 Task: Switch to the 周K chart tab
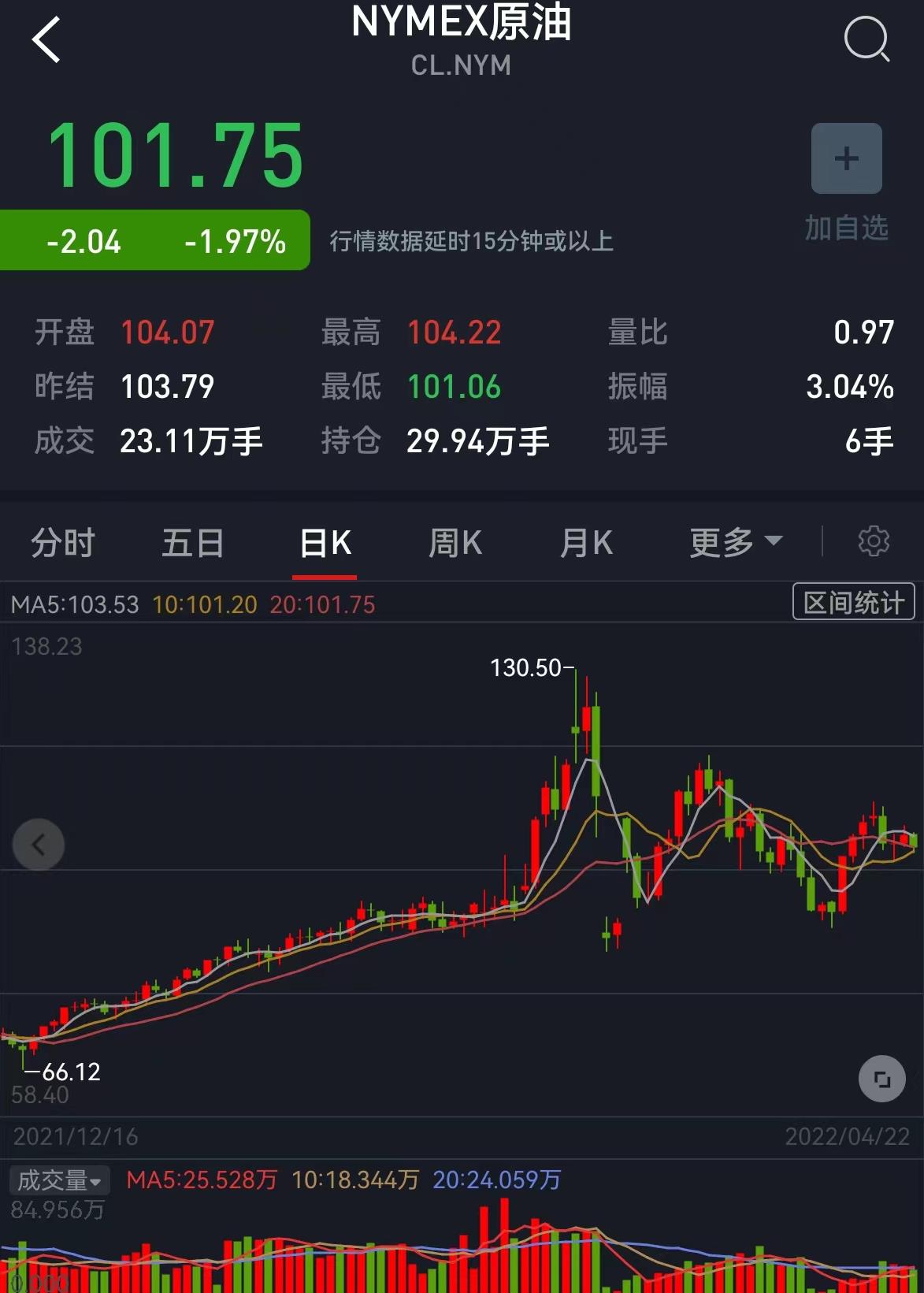[x=455, y=543]
